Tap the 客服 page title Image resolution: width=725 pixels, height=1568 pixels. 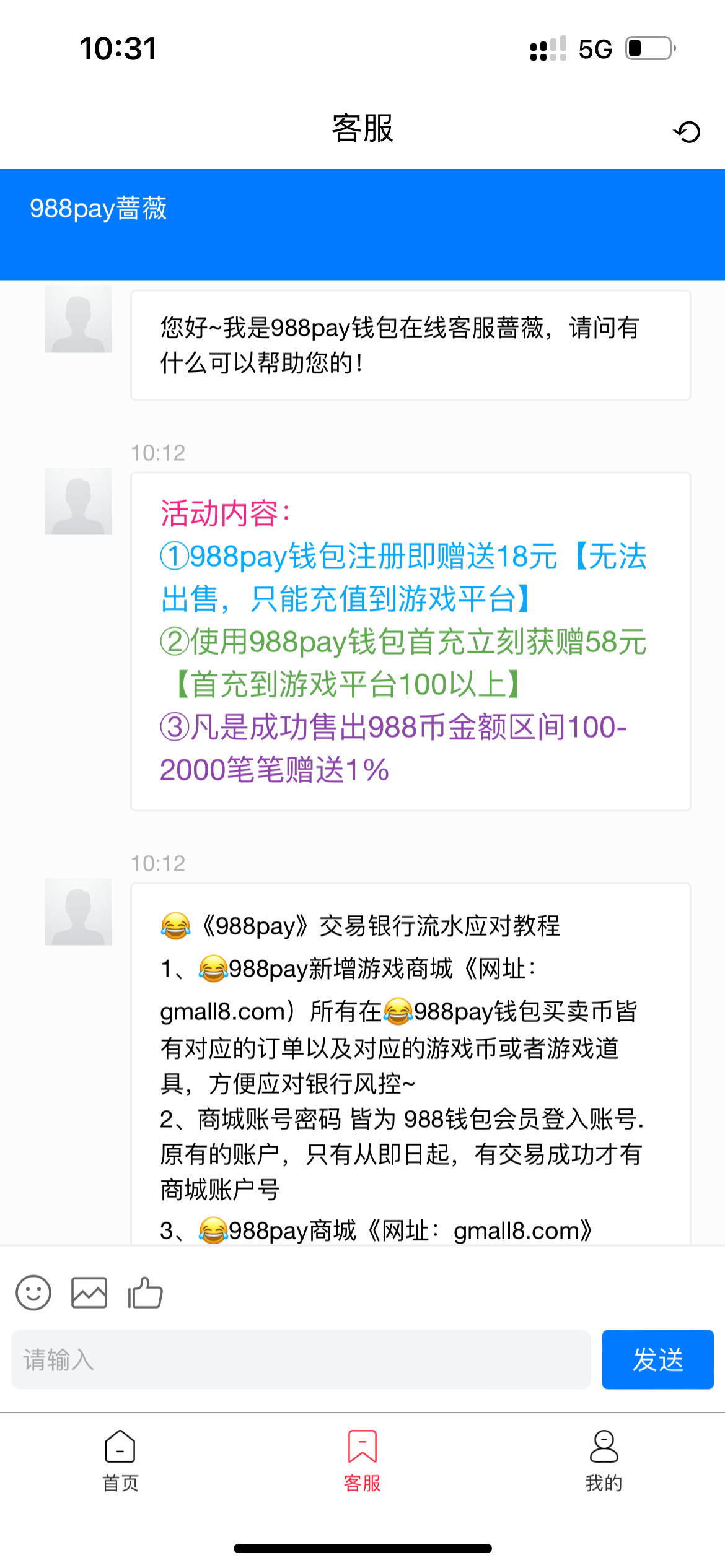(362, 130)
